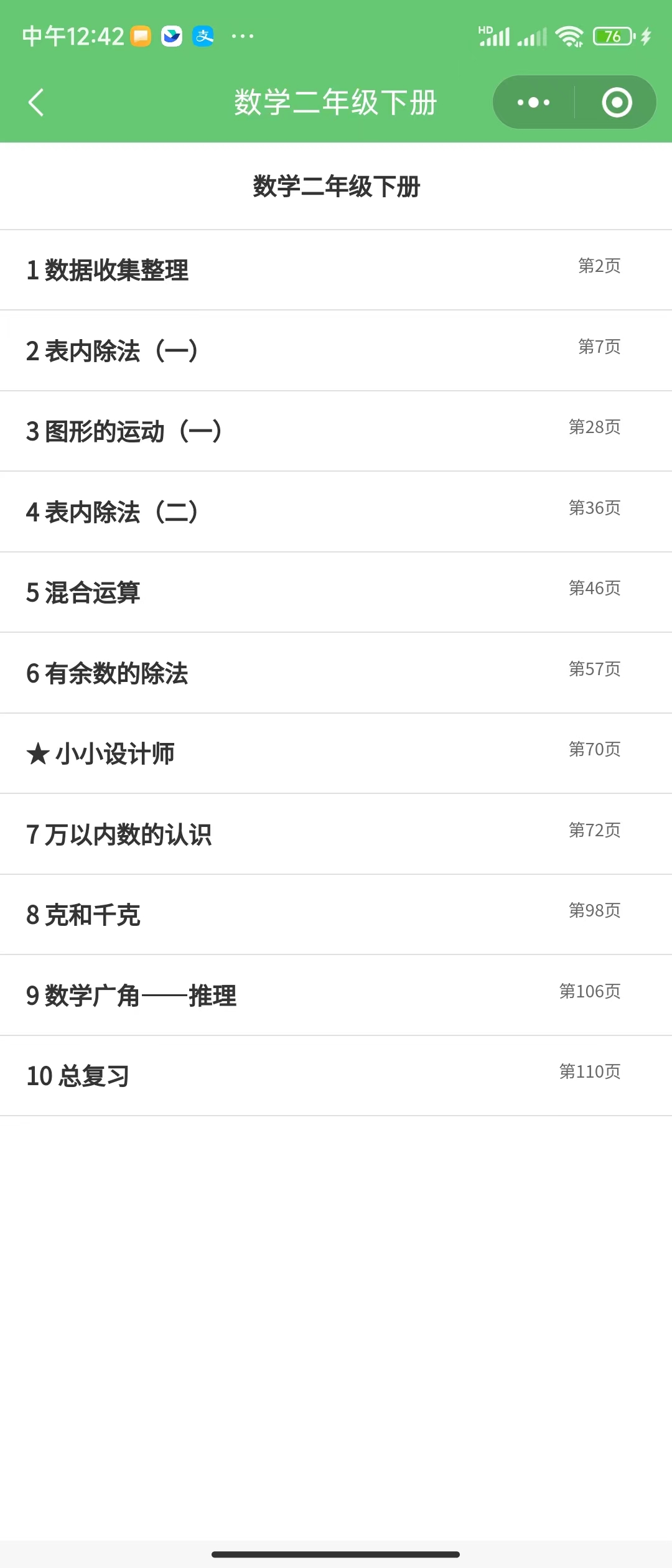Open chapter 3 图形的运动（一）
The height and width of the screenshot is (1568, 672).
[124, 431]
